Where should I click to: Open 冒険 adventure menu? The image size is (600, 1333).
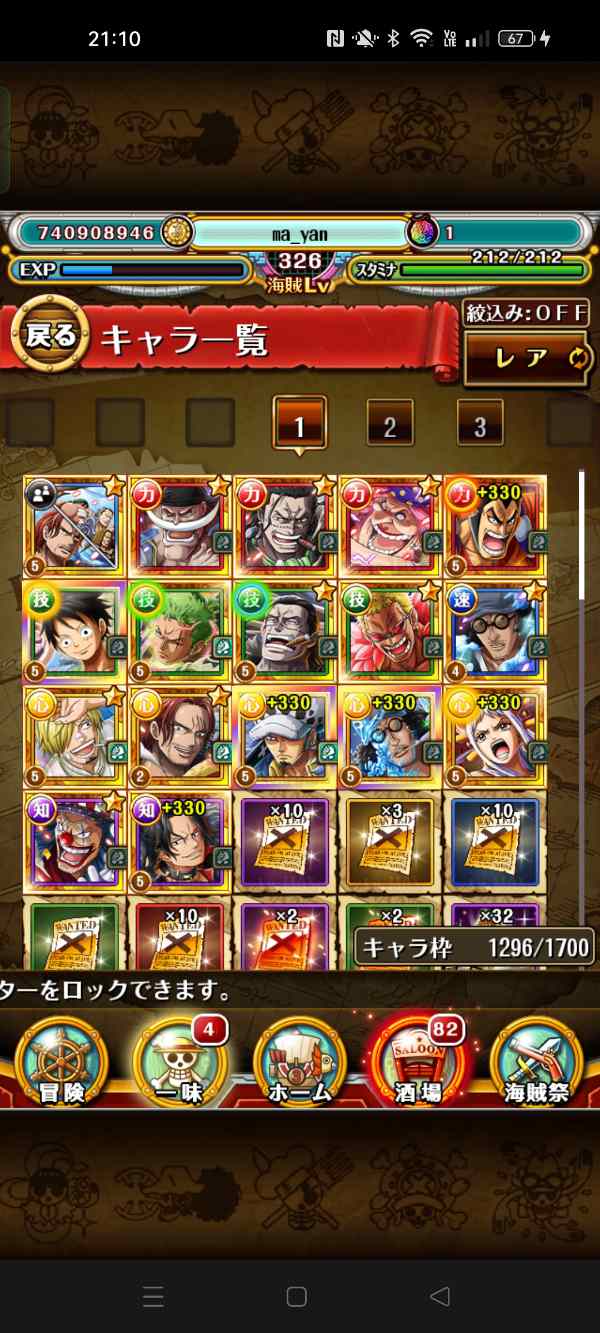coord(59,1062)
